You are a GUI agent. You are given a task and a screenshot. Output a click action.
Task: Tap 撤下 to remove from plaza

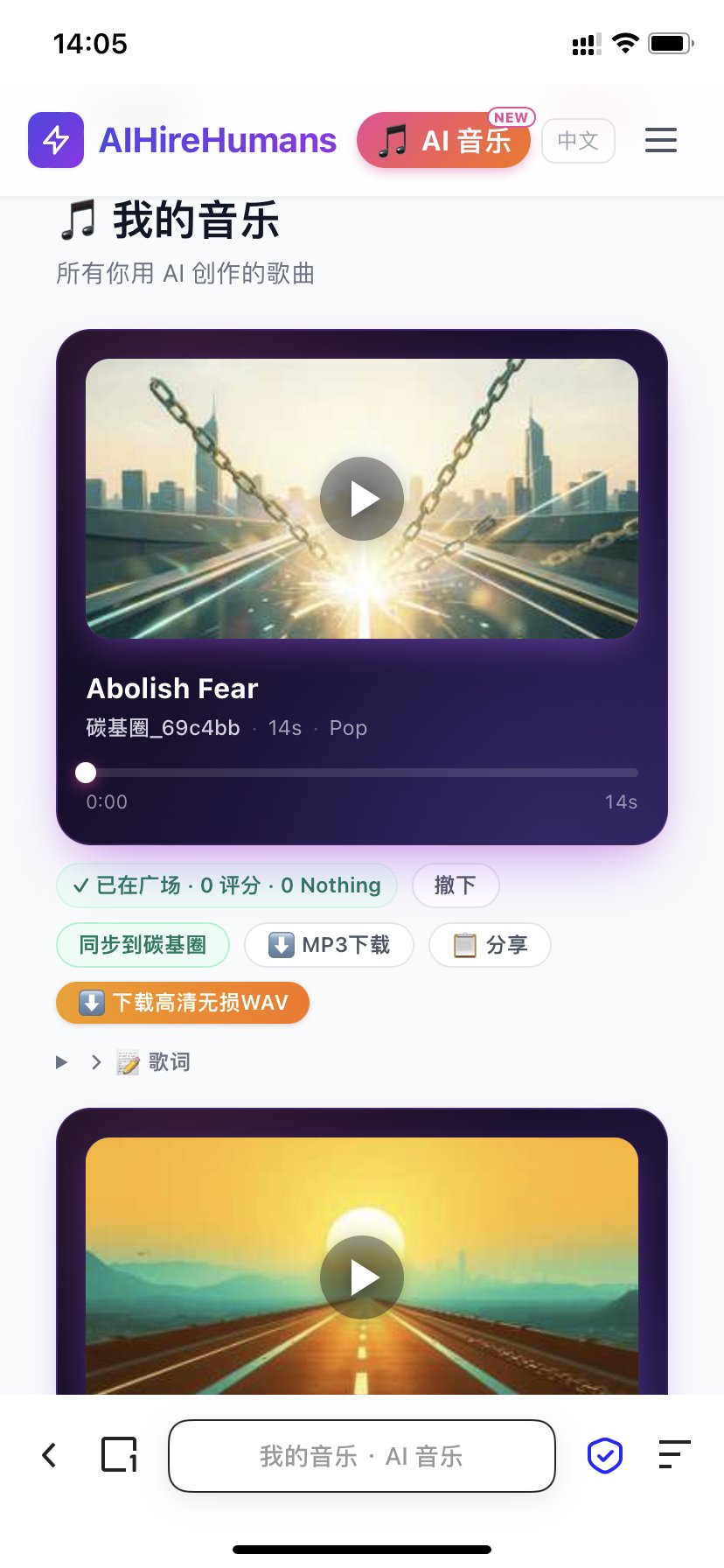tap(455, 885)
